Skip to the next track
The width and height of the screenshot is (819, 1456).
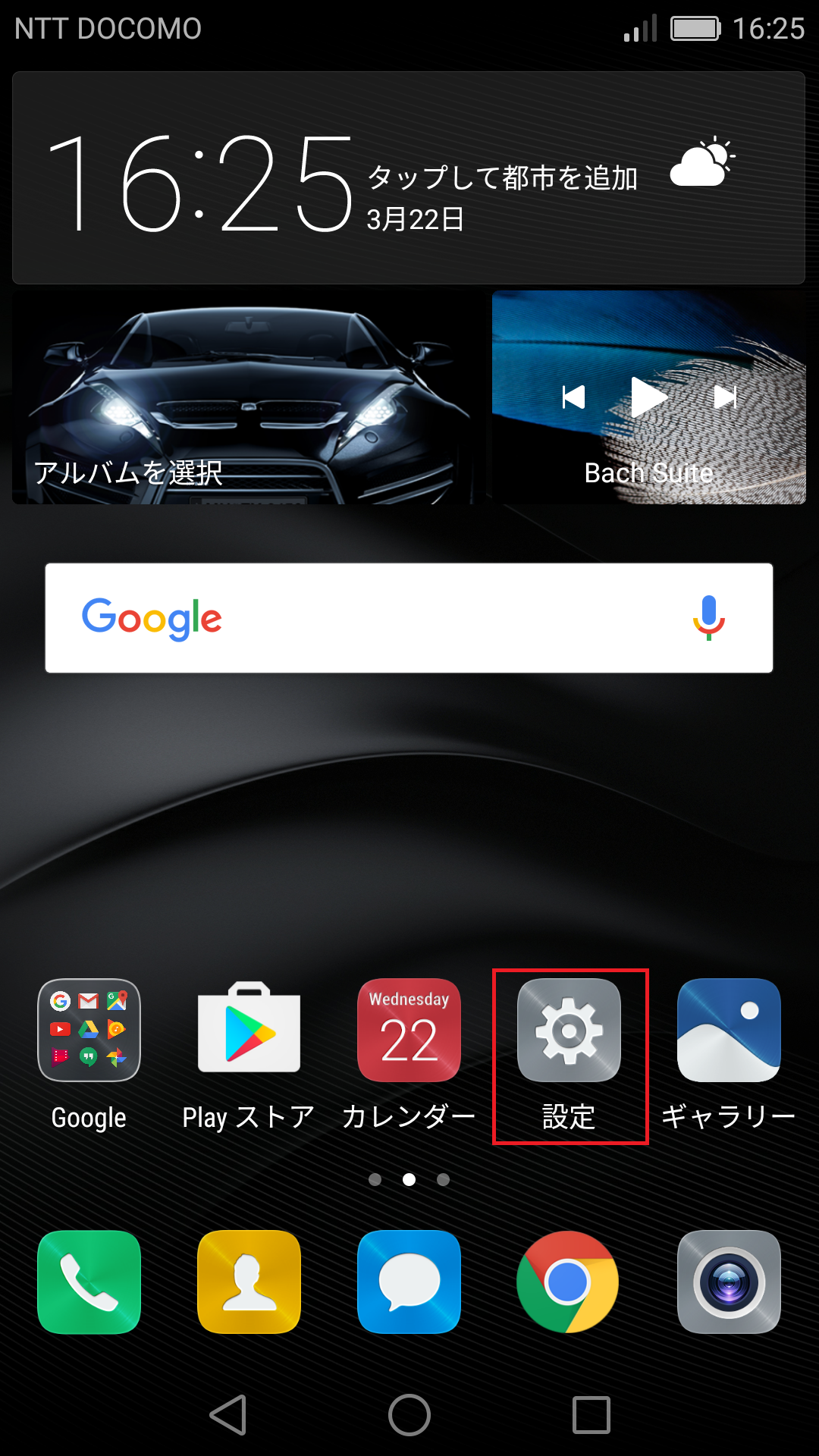point(726,397)
